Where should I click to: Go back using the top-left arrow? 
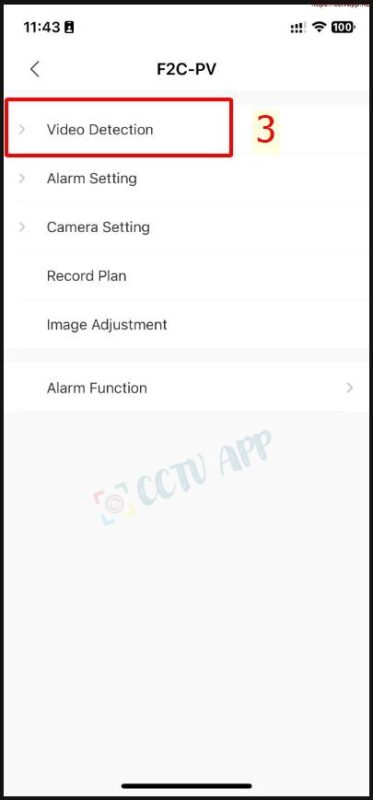[35, 69]
